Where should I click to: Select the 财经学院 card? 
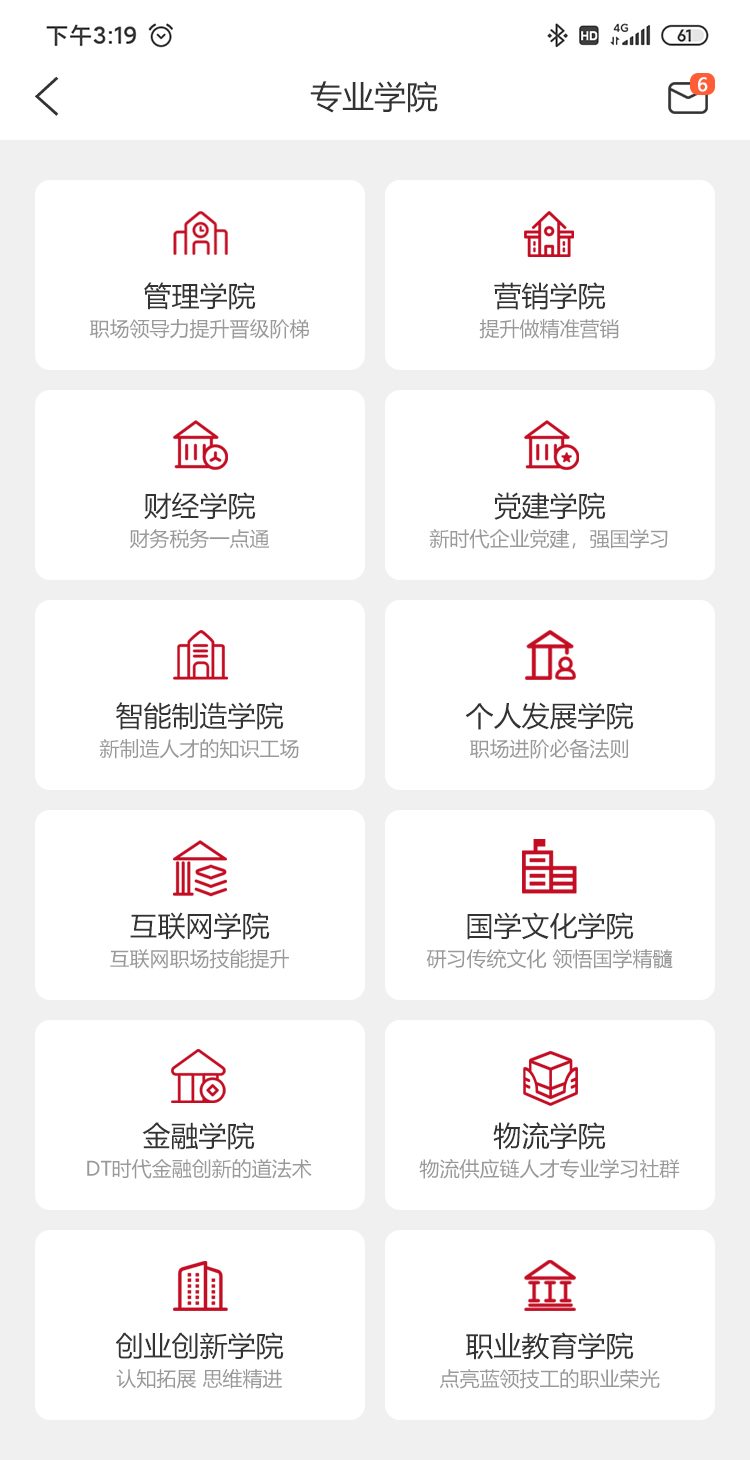[x=200, y=485]
